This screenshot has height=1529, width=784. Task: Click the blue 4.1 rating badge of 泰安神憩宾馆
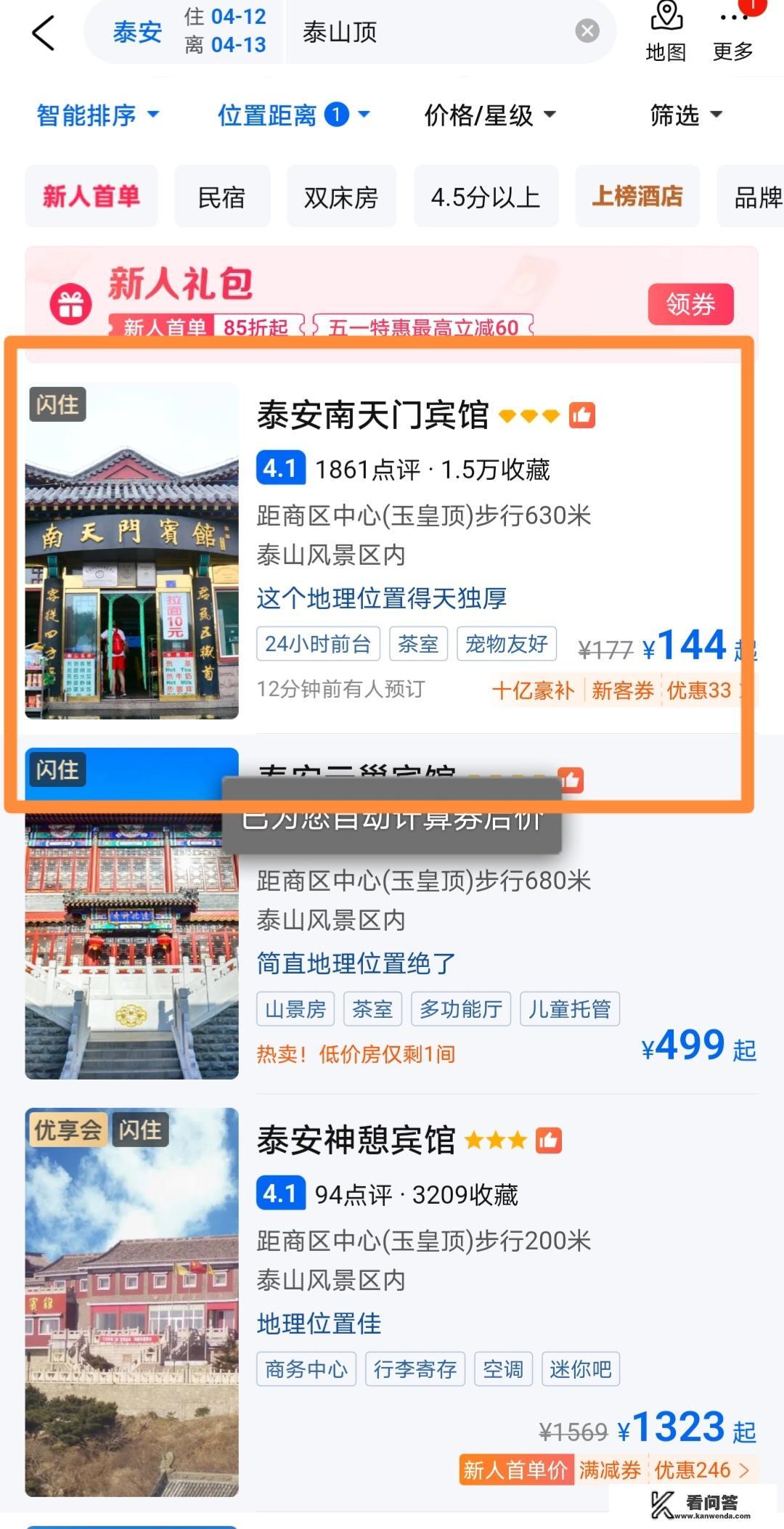point(280,1193)
